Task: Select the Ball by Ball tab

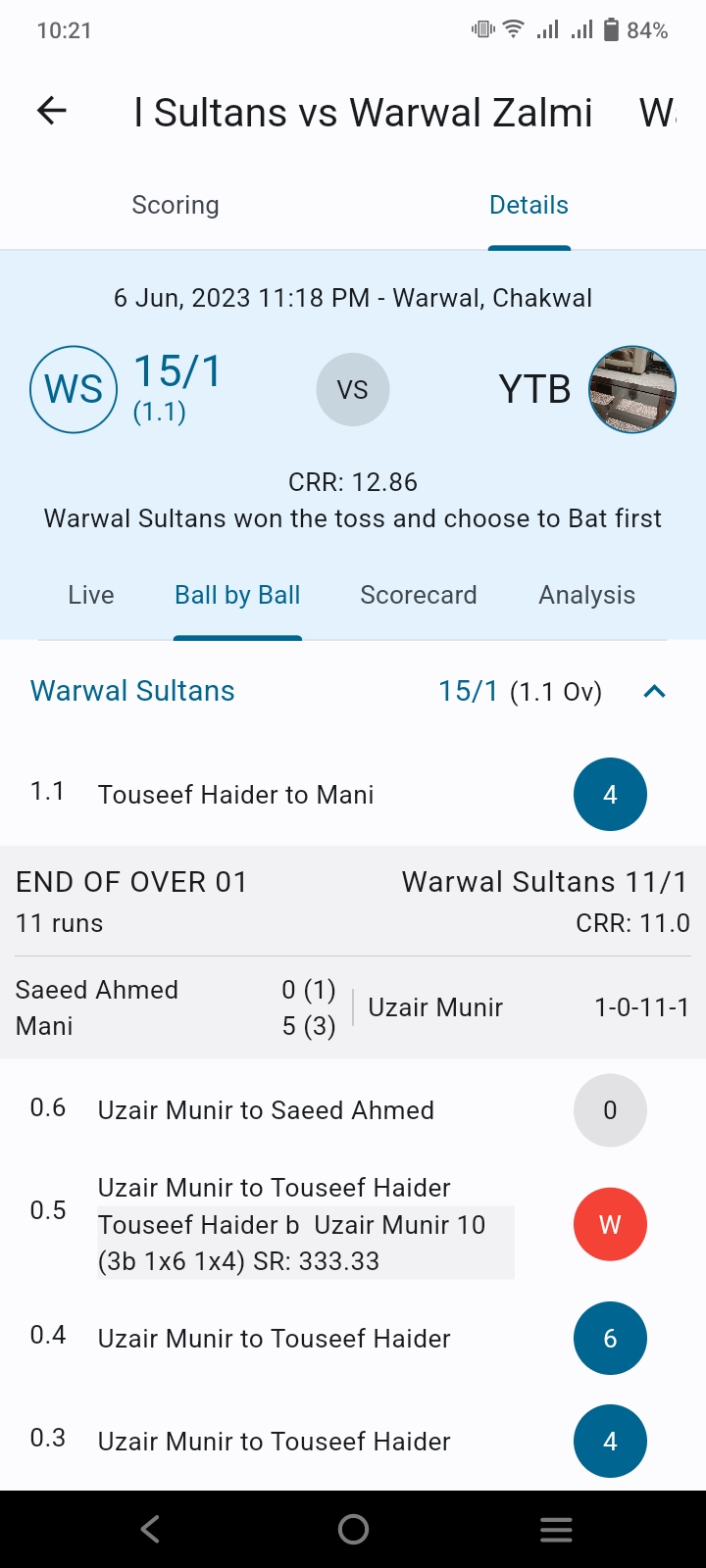Action: point(237,595)
